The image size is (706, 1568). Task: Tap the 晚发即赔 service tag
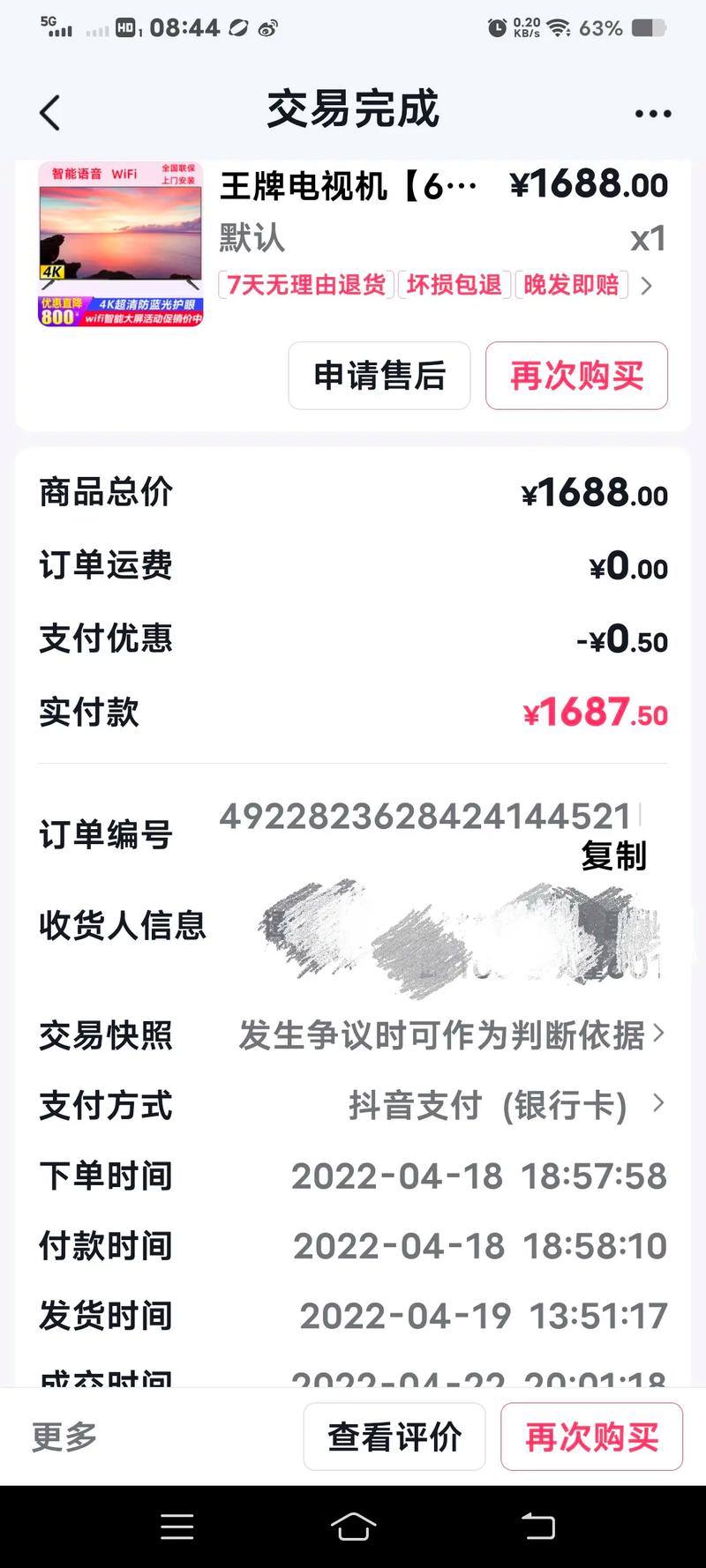(x=571, y=286)
